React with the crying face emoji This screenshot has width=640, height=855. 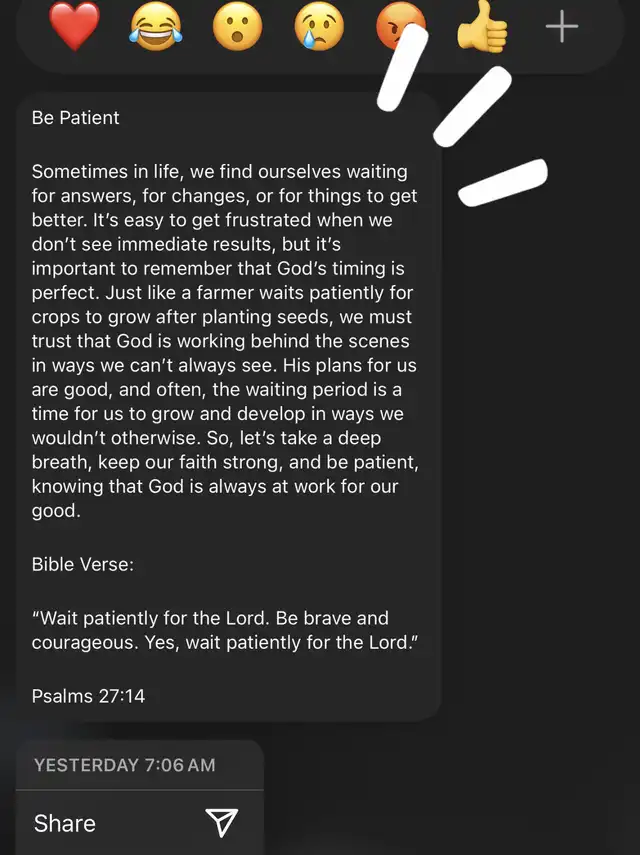[x=318, y=27]
